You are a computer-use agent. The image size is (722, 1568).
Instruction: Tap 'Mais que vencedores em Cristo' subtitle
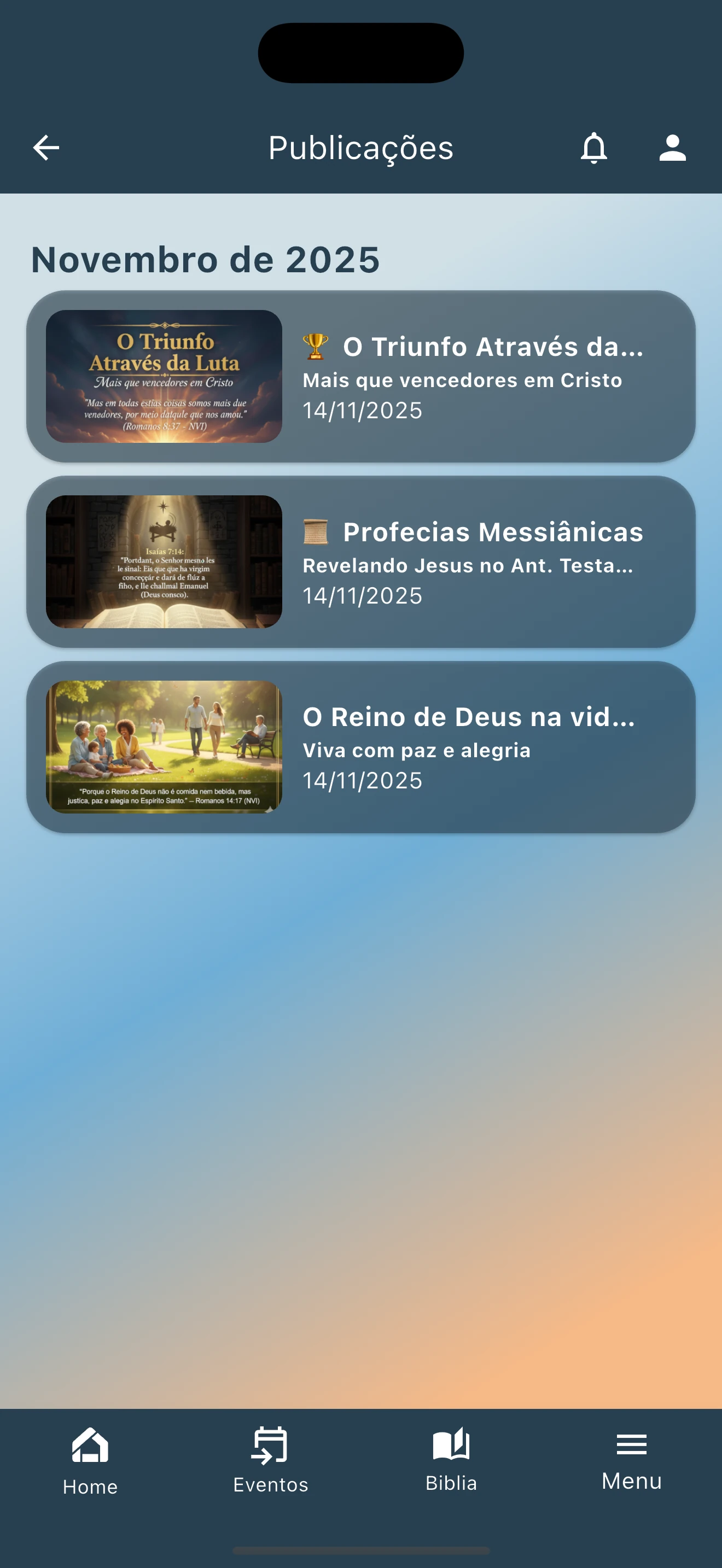(x=462, y=380)
